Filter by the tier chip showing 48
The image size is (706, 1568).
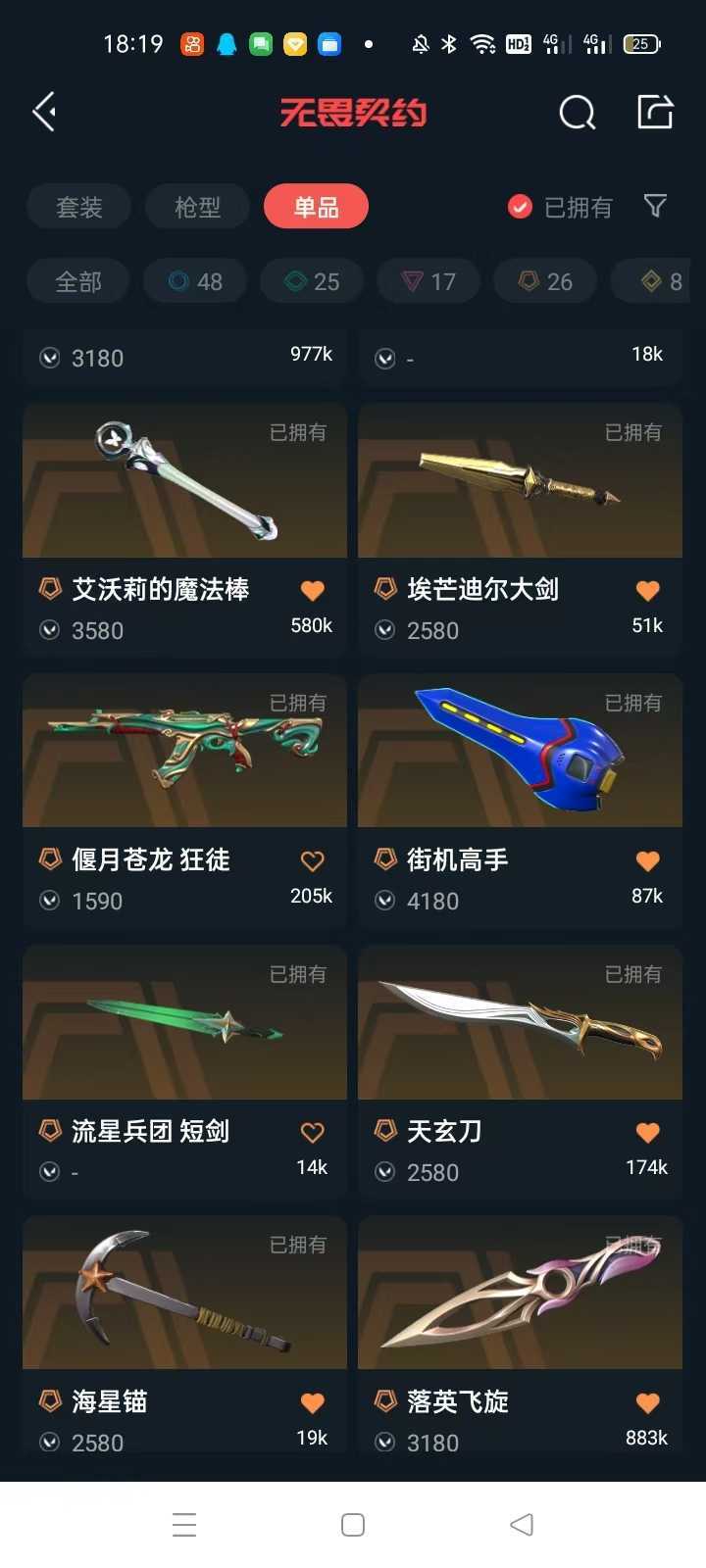(x=195, y=282)
